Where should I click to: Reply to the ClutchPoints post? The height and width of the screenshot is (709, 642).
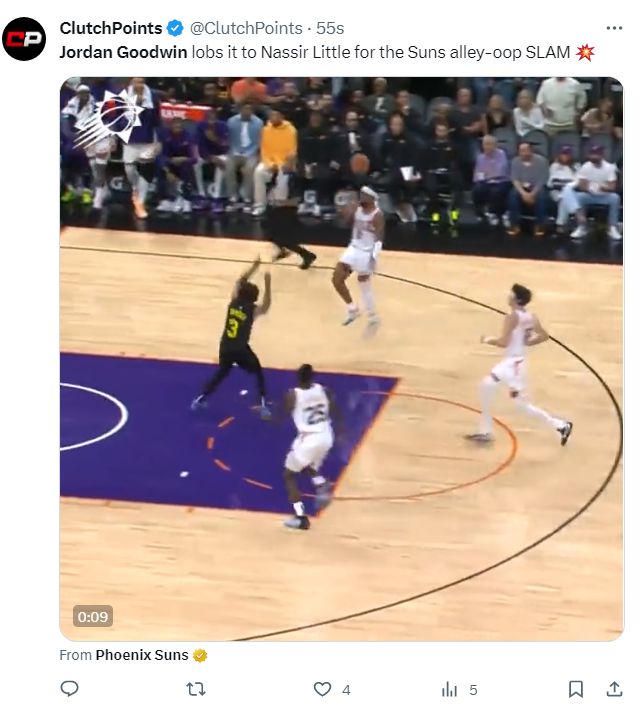tap(70, 689)
